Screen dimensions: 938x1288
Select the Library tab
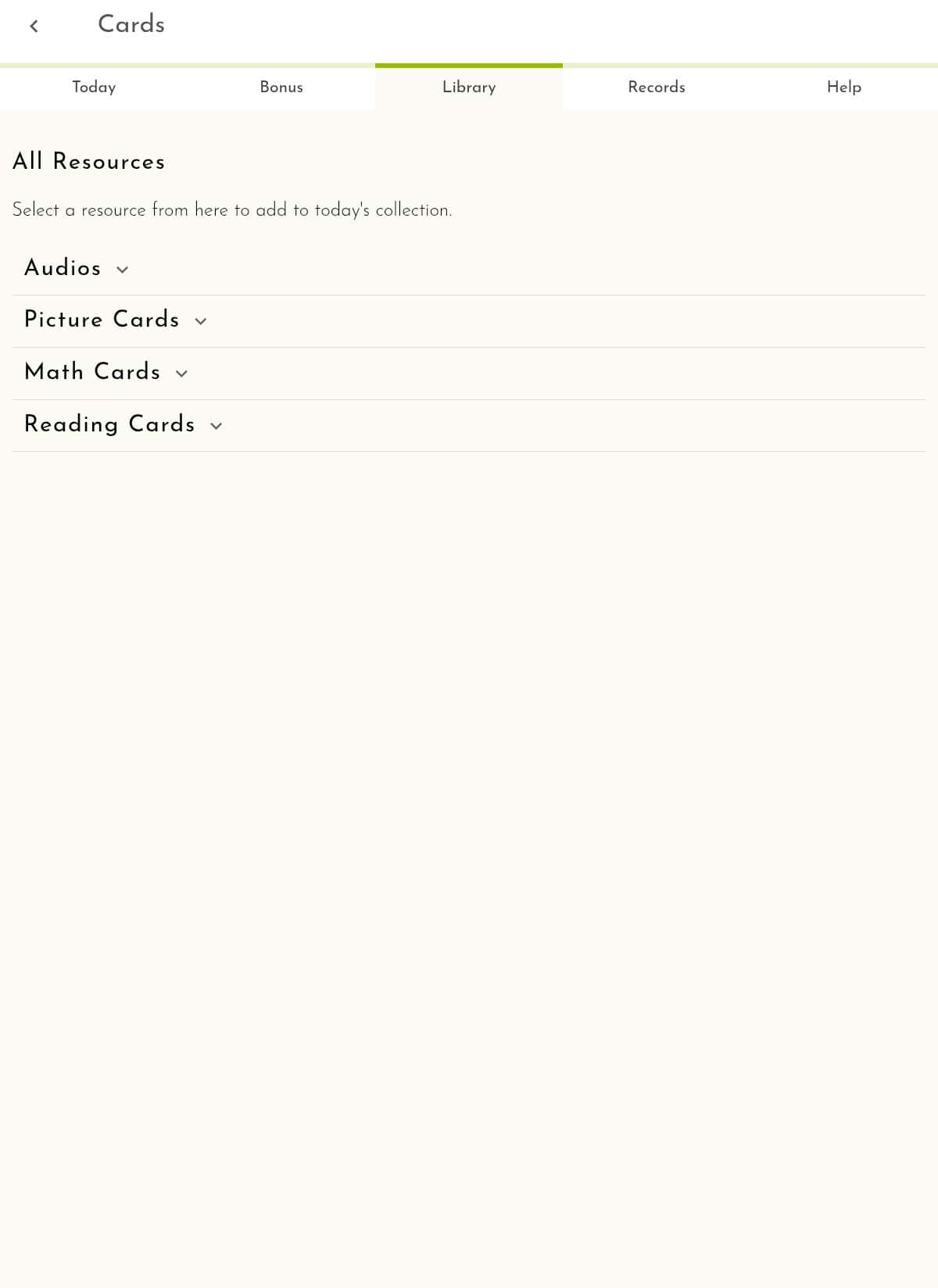tap(469, 87)
